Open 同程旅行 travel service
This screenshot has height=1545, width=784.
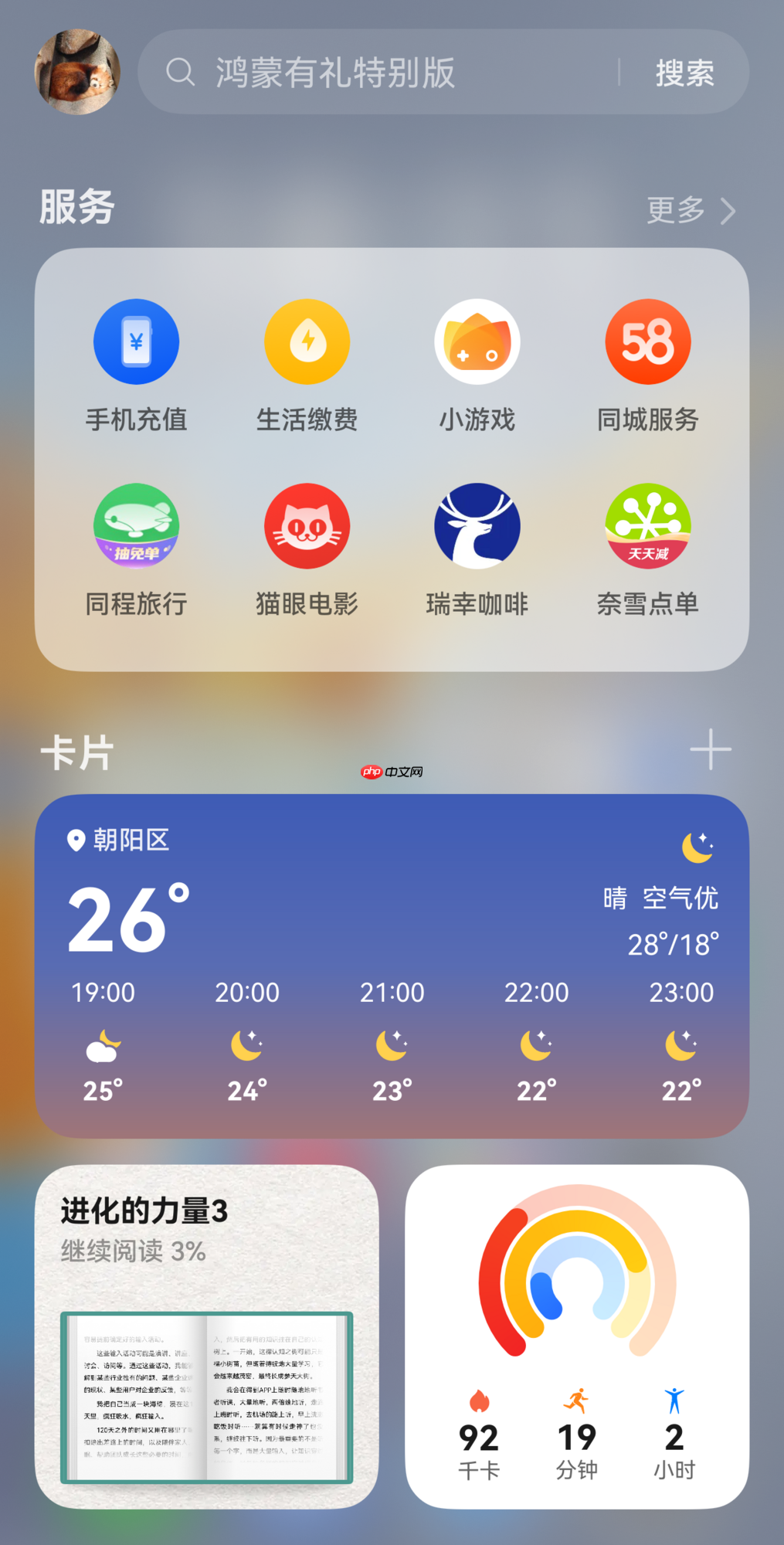(137, 526)
